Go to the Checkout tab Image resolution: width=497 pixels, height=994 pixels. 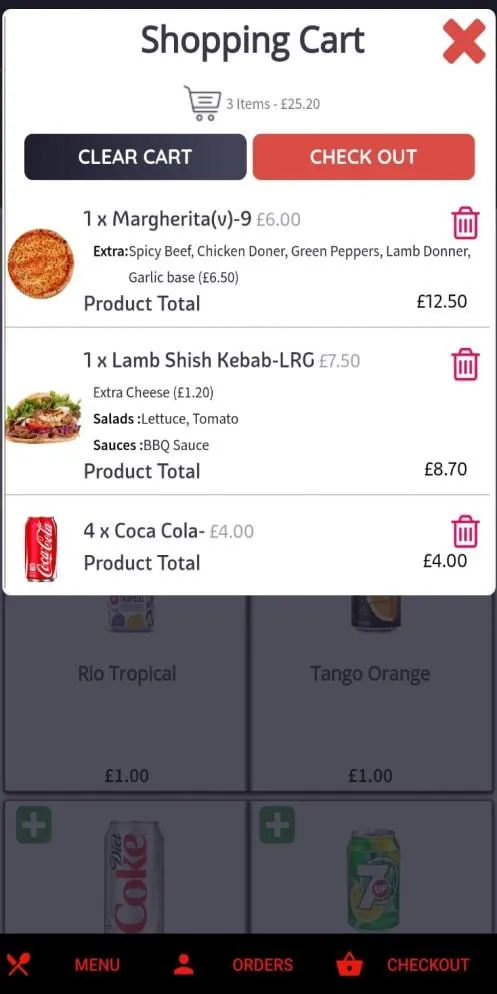pyautogui.click(x=403, y=964)
